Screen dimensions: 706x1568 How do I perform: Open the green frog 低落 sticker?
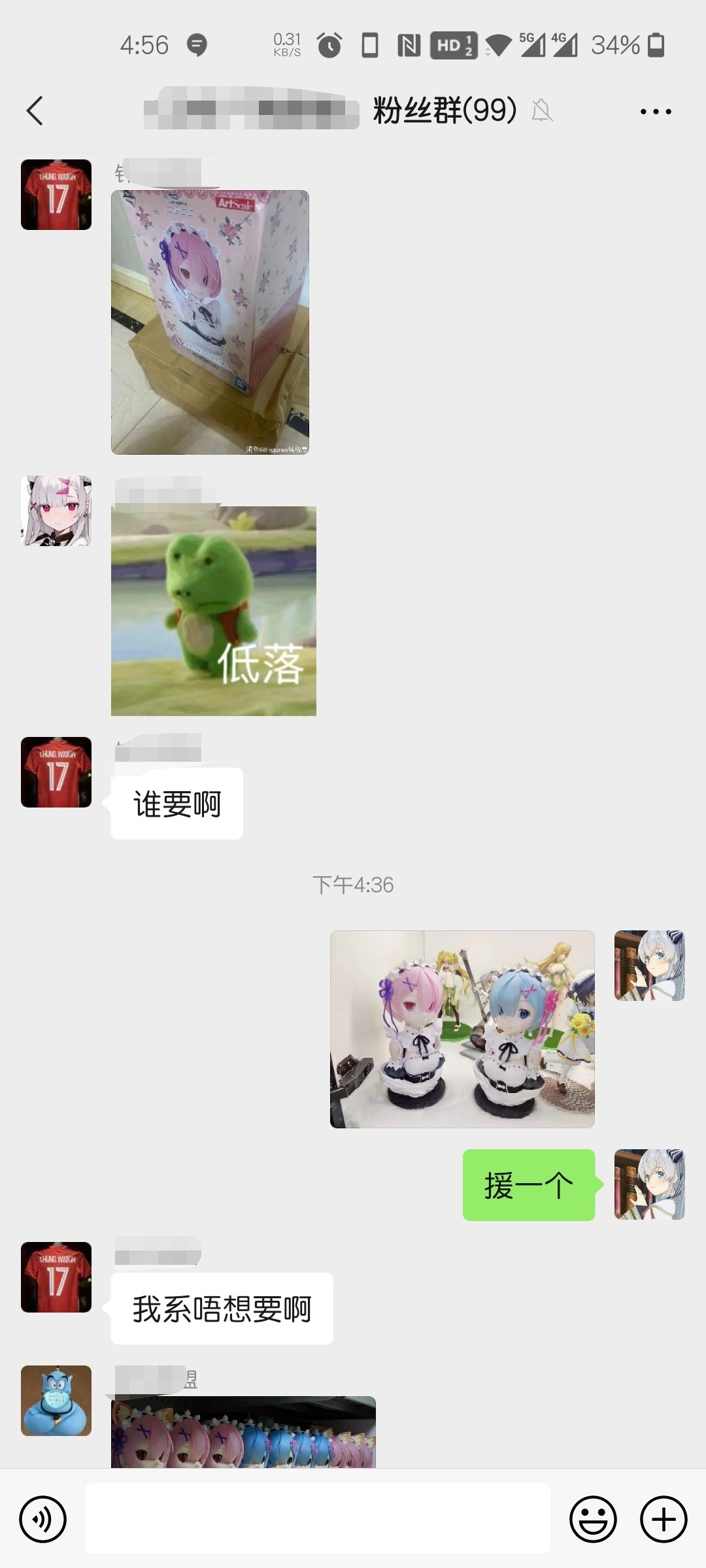214,611
